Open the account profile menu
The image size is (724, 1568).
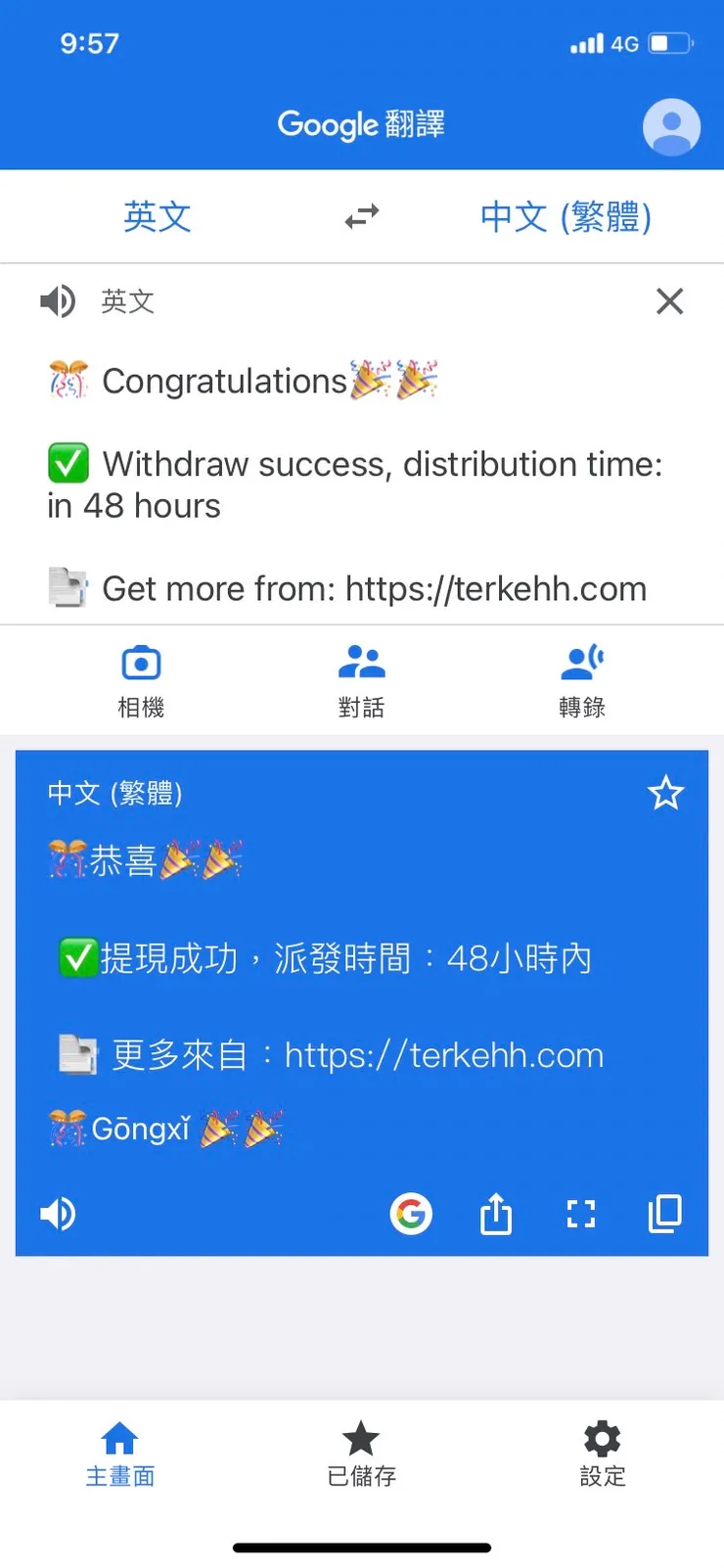tap(671, 126)
